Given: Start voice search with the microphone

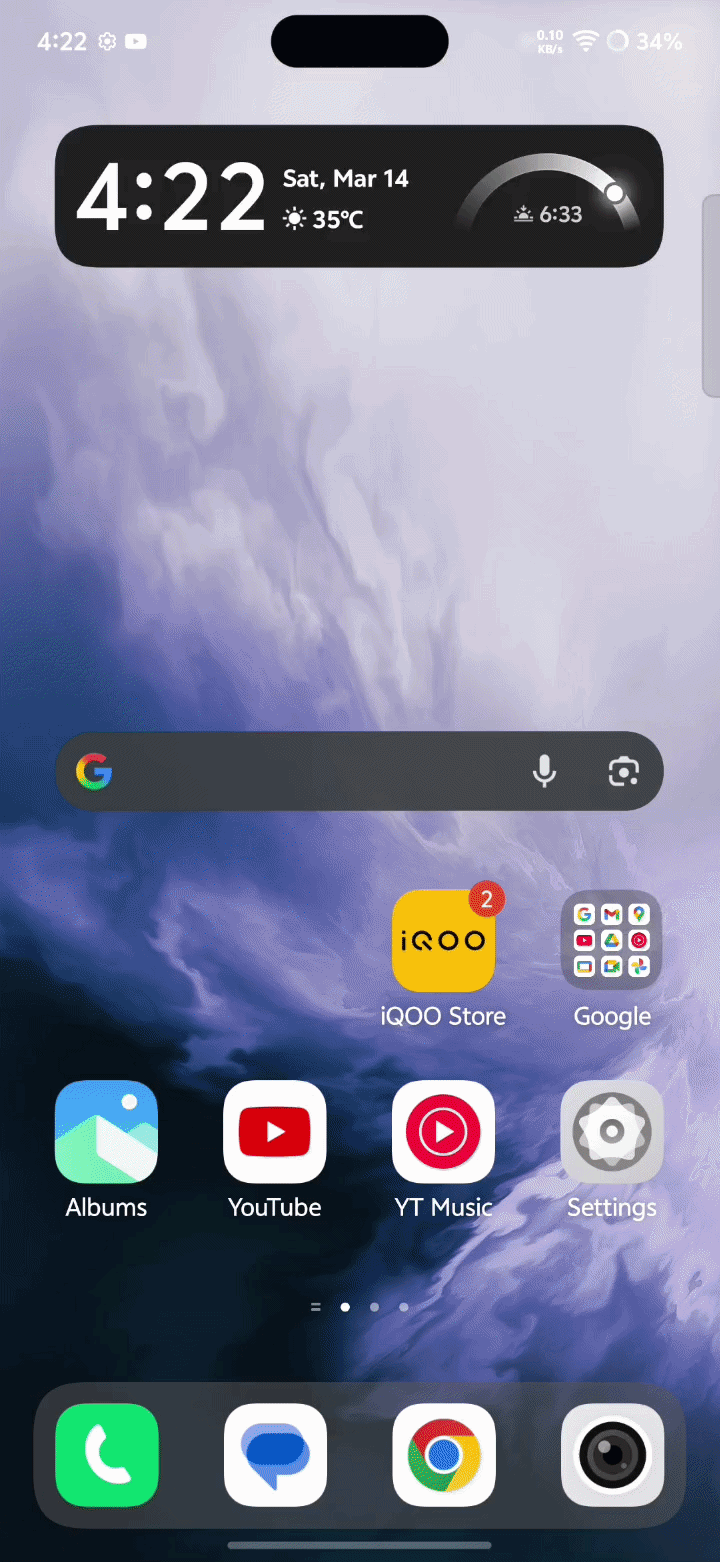Looking at the screenshot, I should (544, 771).
